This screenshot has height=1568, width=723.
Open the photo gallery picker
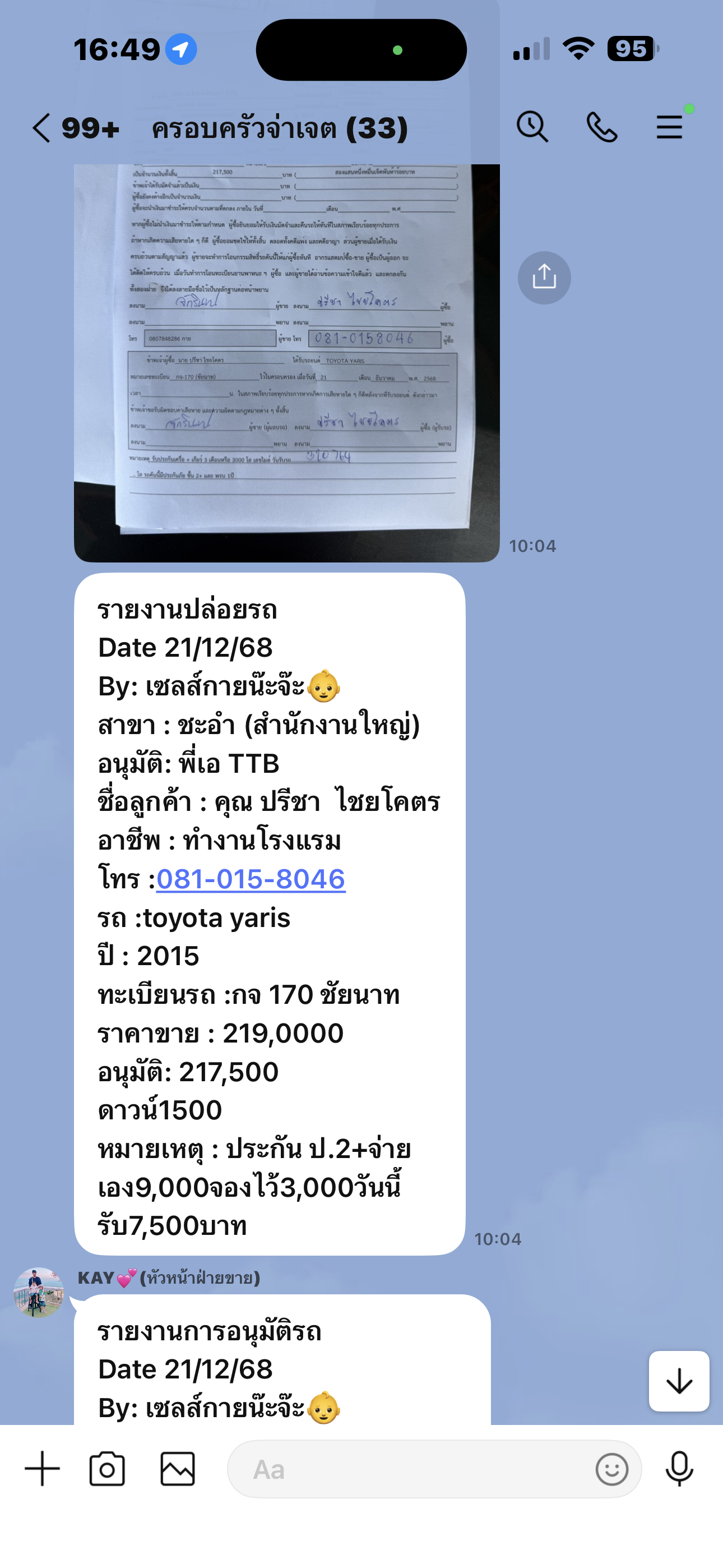pos(178,1468)
